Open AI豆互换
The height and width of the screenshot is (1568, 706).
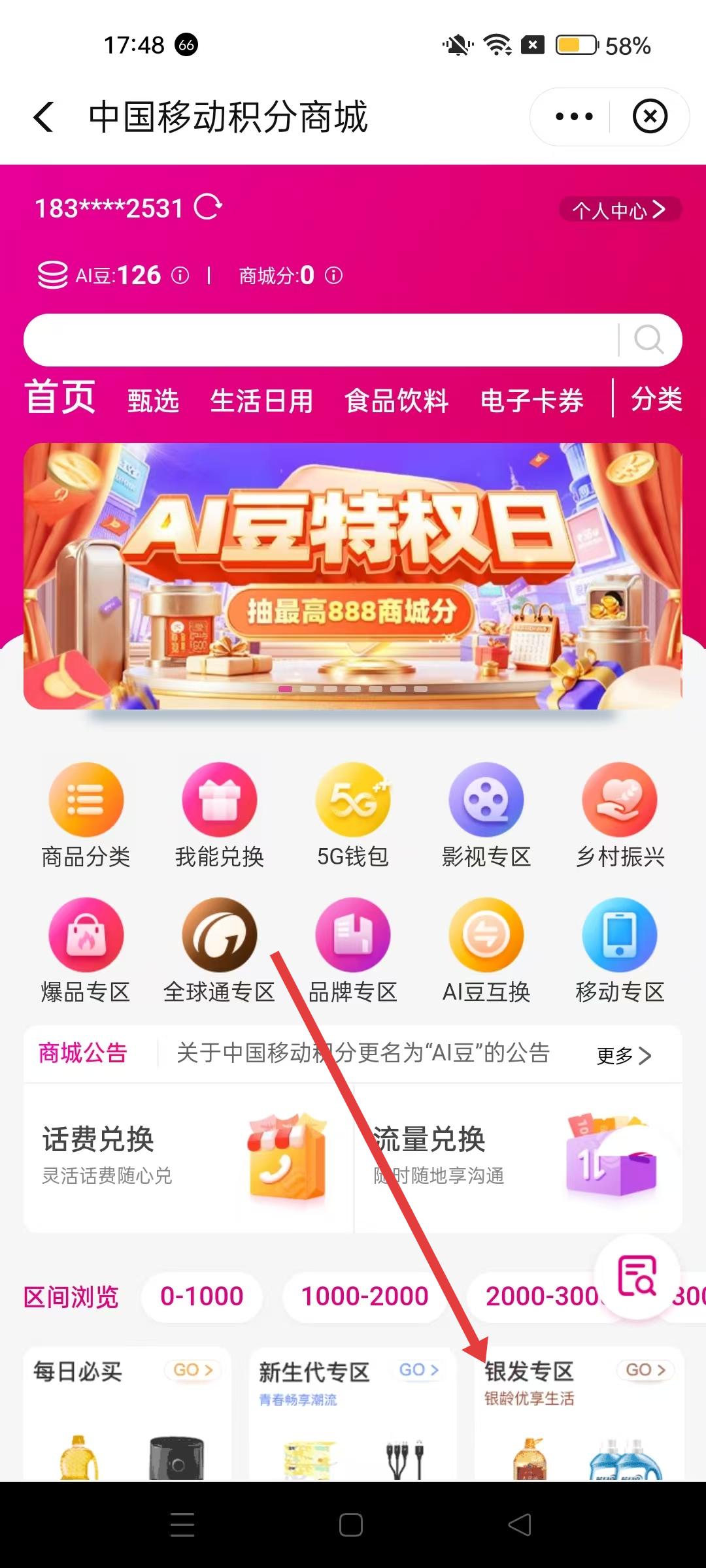click(486, 951)
